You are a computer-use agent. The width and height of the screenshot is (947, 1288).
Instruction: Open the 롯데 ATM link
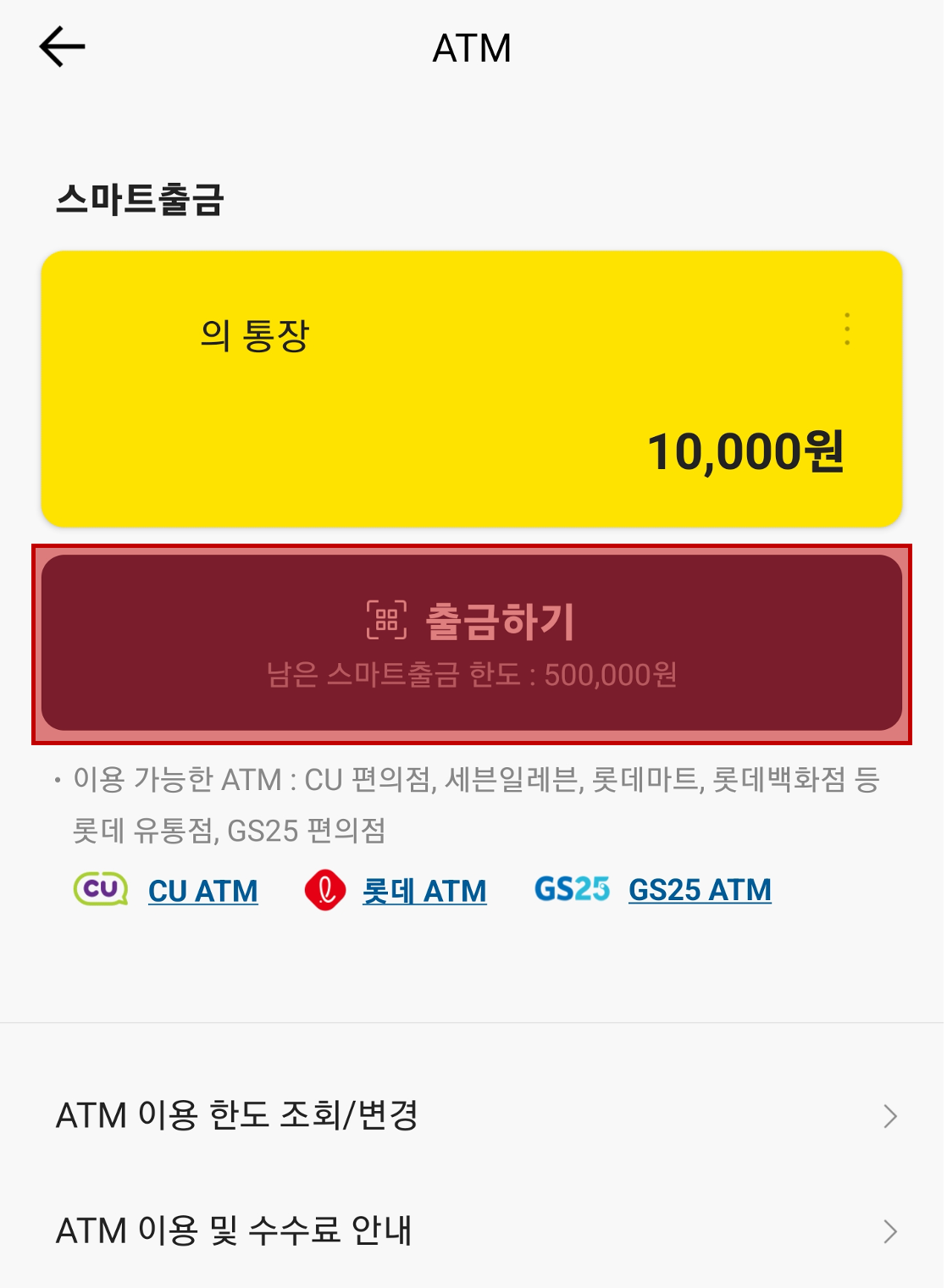(x=426, y=890)
